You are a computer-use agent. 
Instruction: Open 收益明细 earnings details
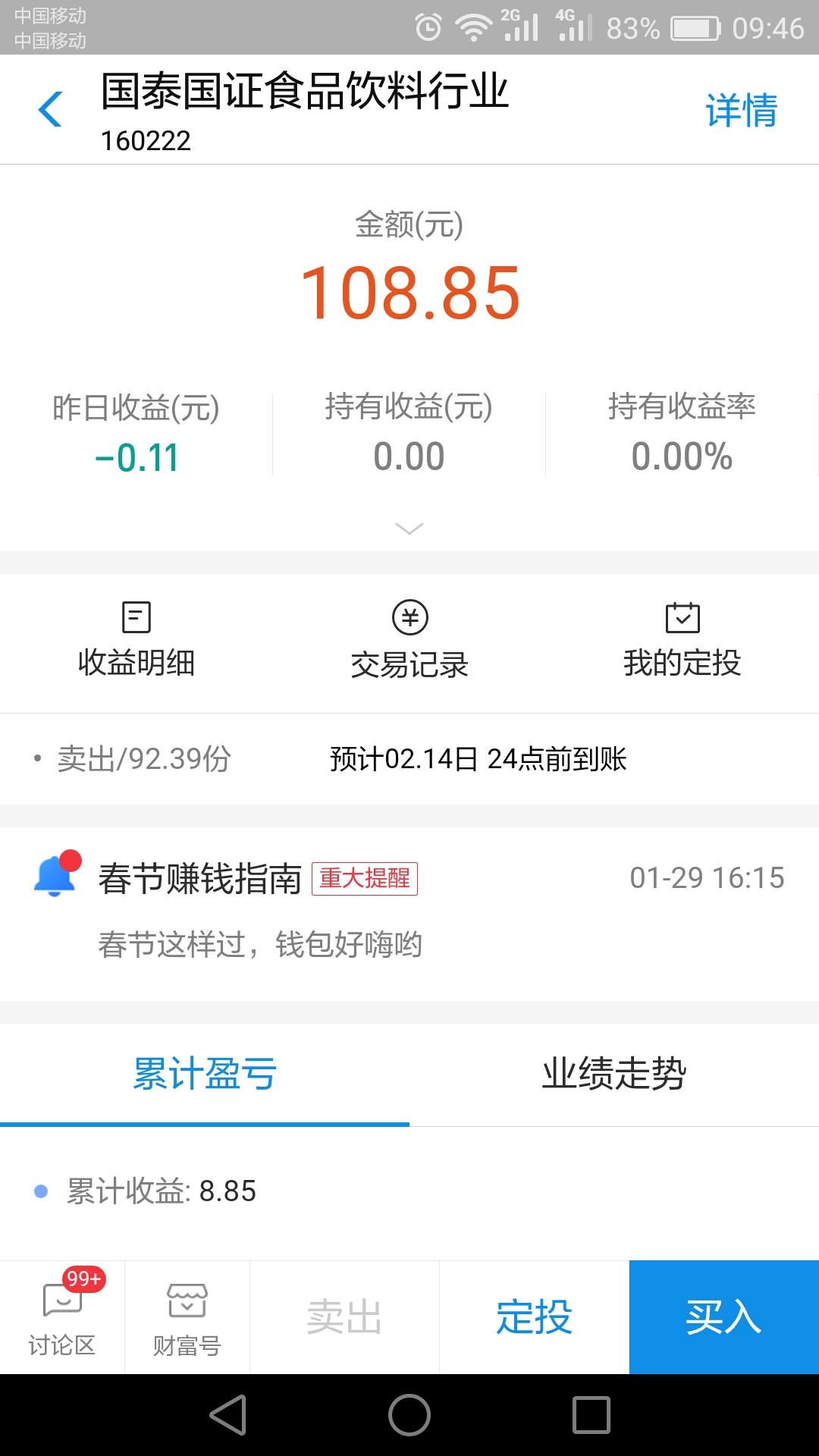point(136,641)
